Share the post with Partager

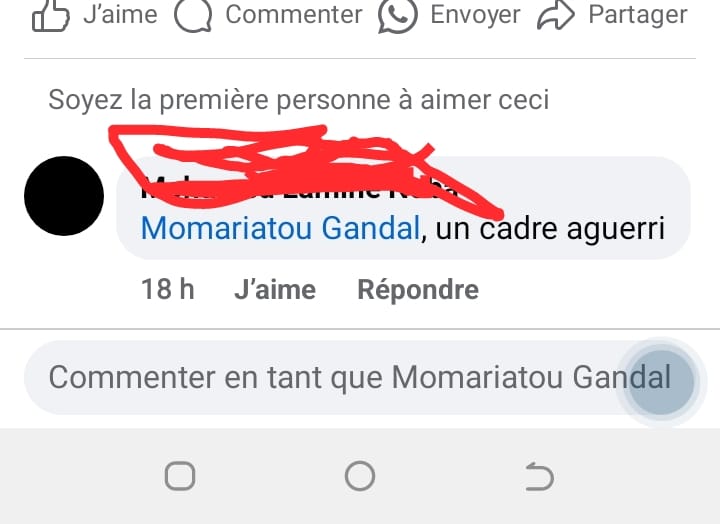coord(612,15)
